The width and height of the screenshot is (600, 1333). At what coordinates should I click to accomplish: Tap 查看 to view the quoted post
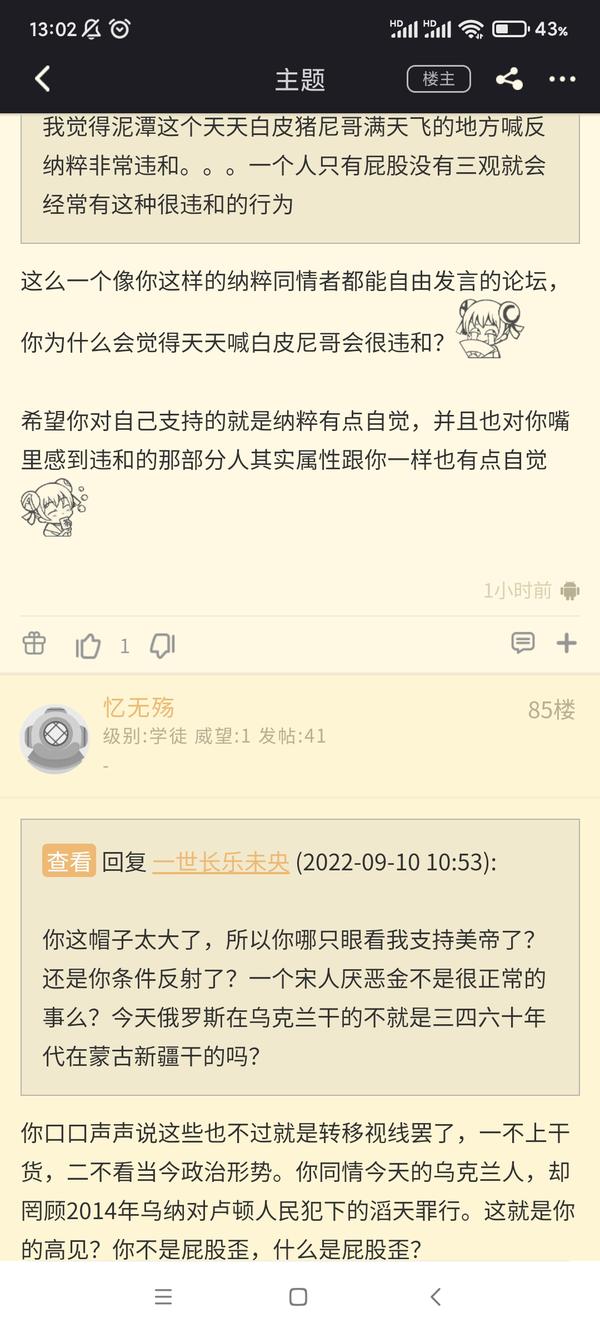[69, 861]
